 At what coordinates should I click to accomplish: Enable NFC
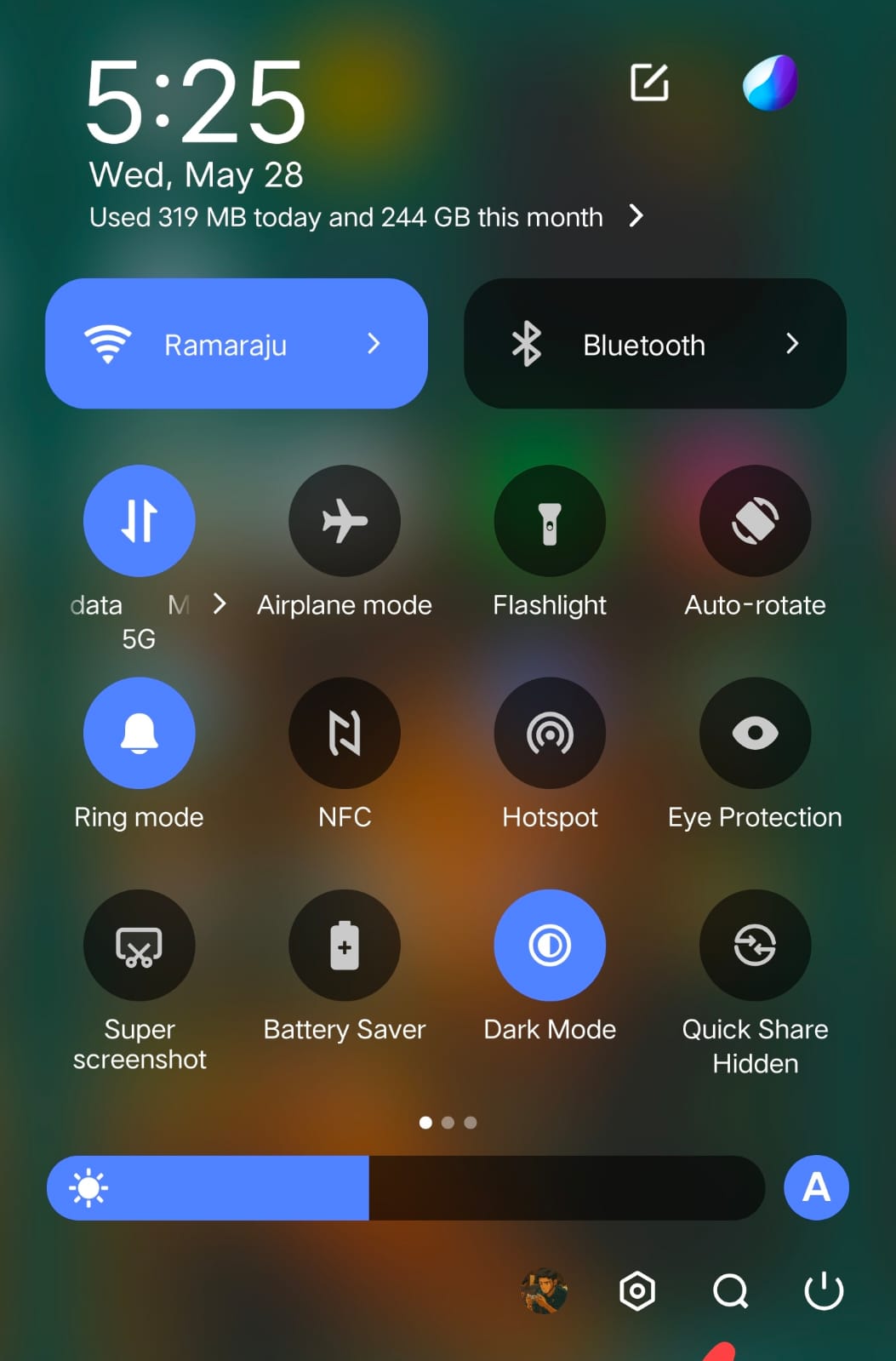[x=345, y=733]
